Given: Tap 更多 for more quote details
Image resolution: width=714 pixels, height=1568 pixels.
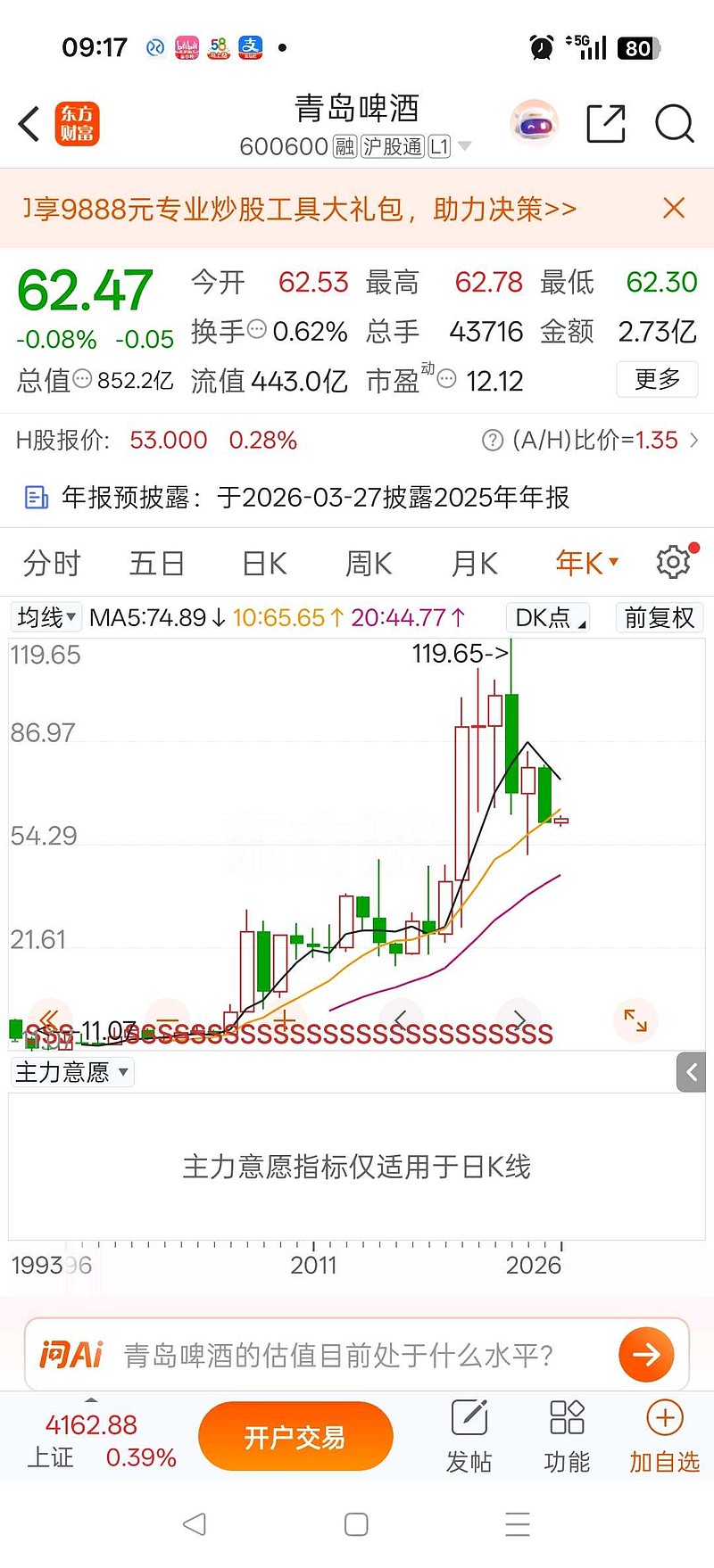Looking at the screenshot, I should [x=657, y=380].
